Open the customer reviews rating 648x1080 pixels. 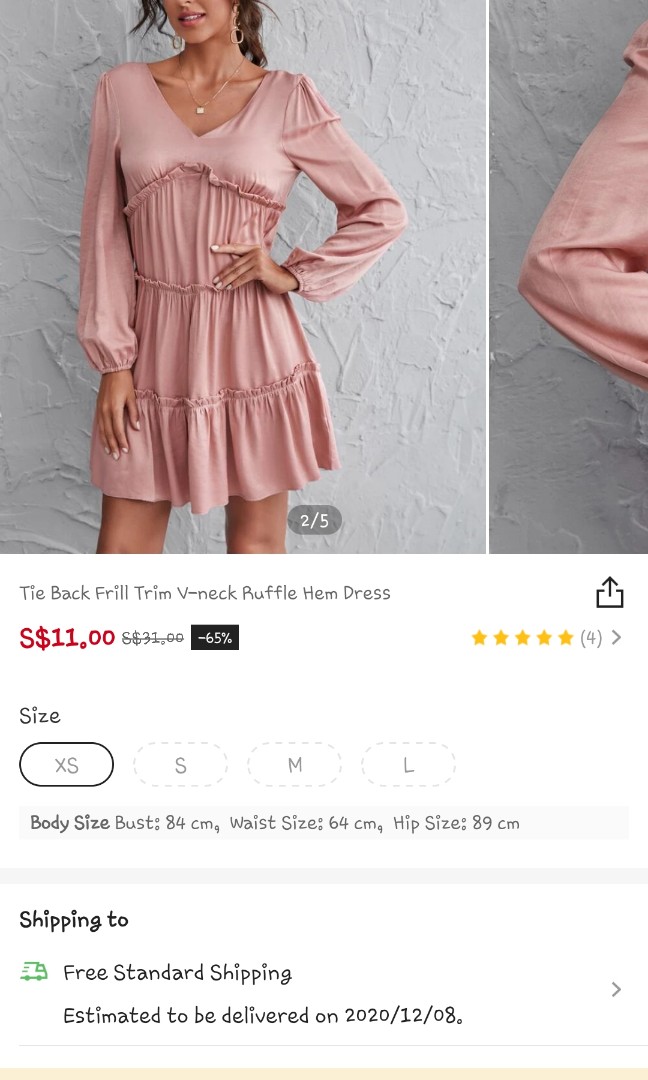(545, 638)
